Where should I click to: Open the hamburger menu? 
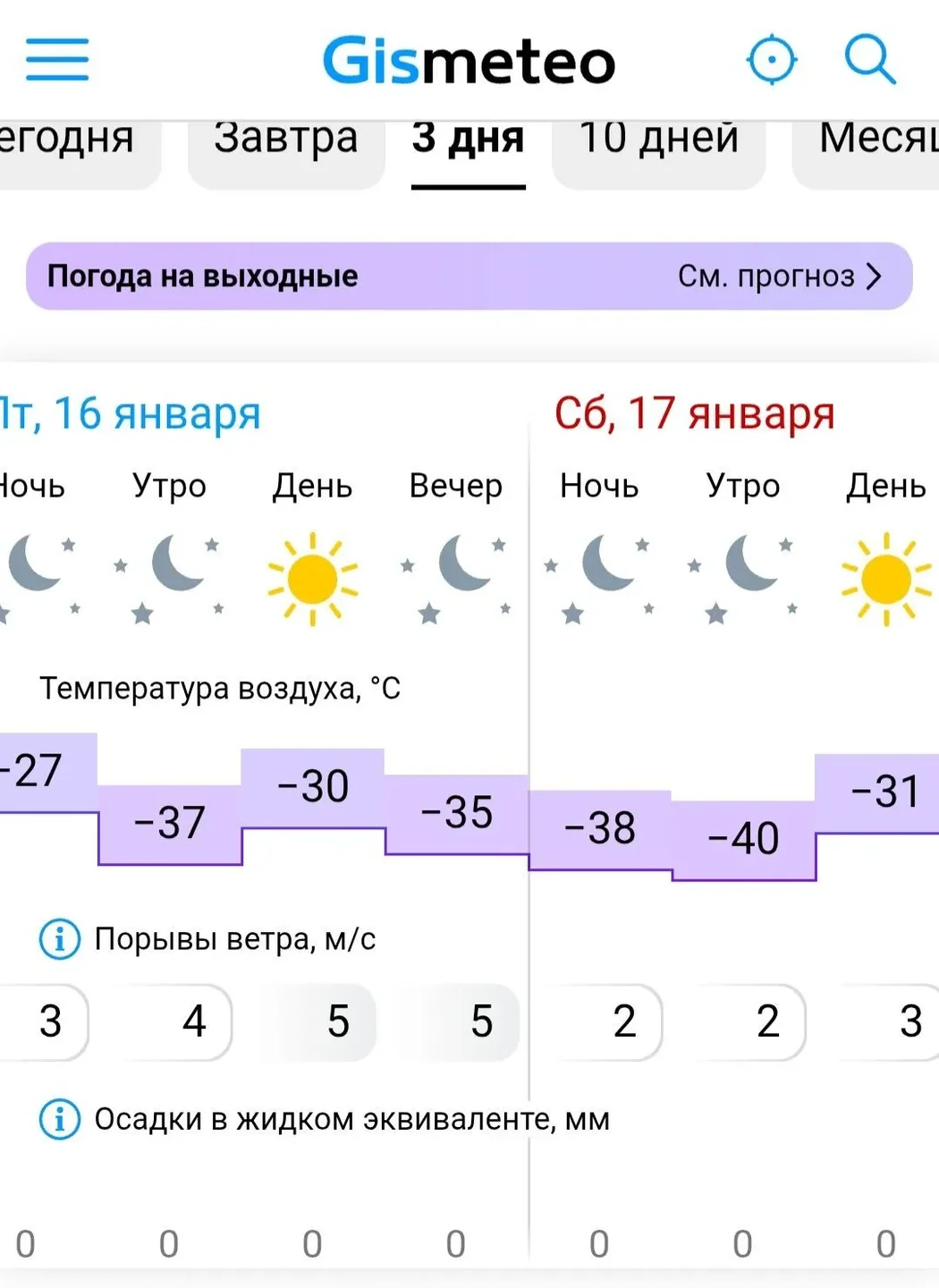(57, 60)
